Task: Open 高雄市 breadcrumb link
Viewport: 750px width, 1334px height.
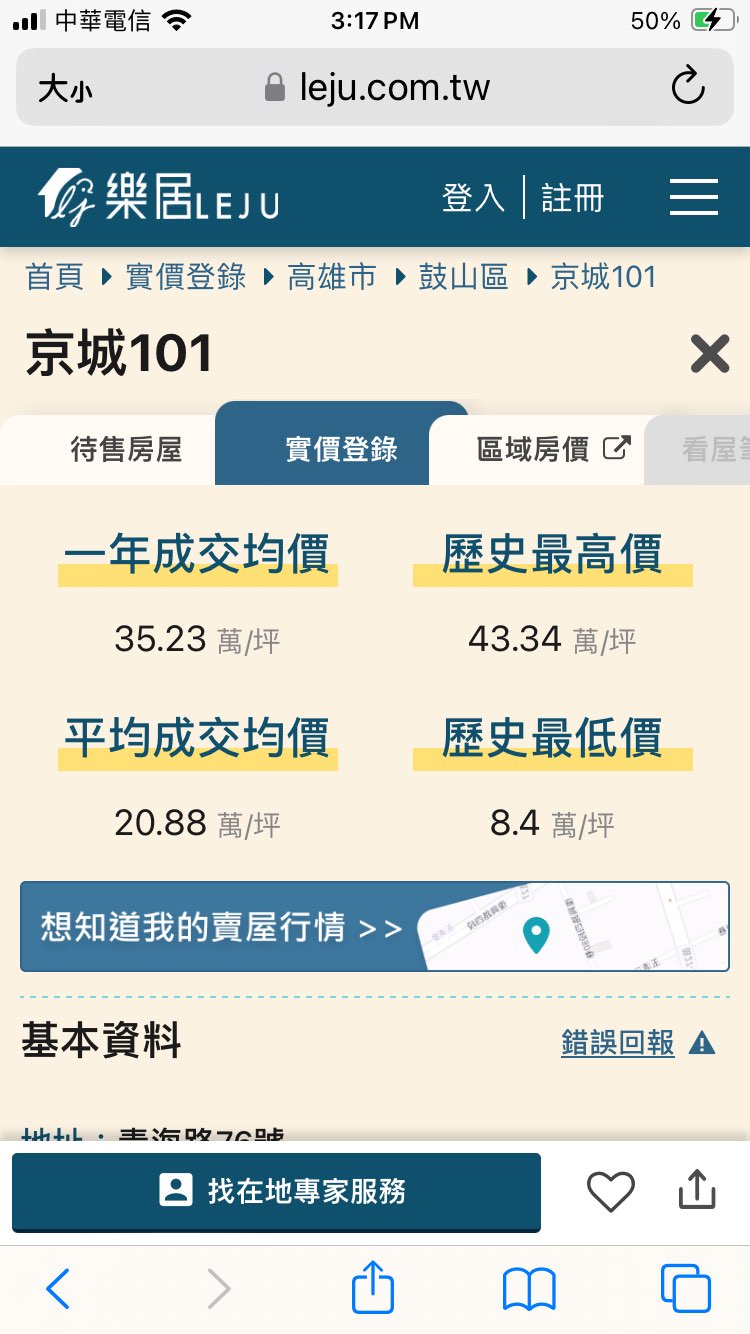Action: (331, 277)
